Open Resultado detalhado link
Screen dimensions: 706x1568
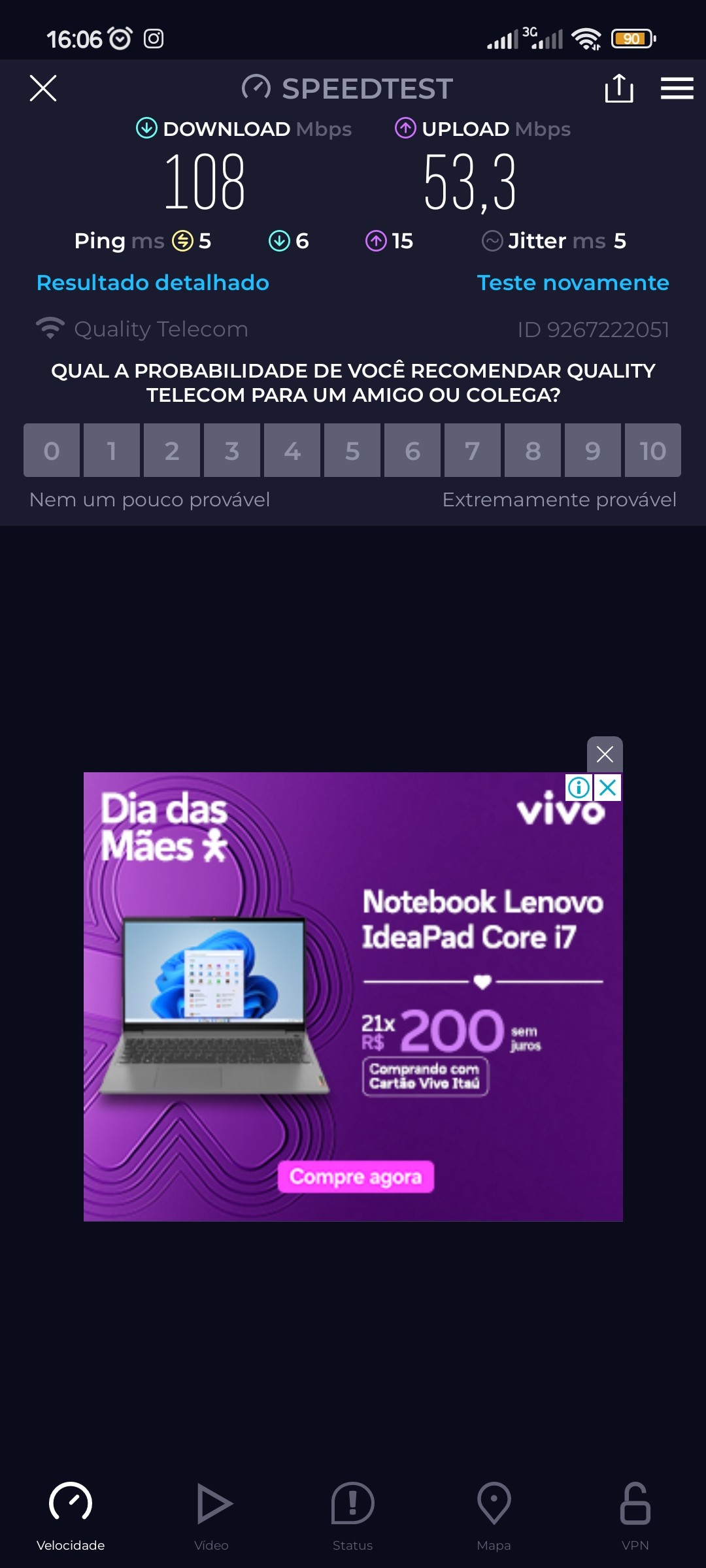152,283
